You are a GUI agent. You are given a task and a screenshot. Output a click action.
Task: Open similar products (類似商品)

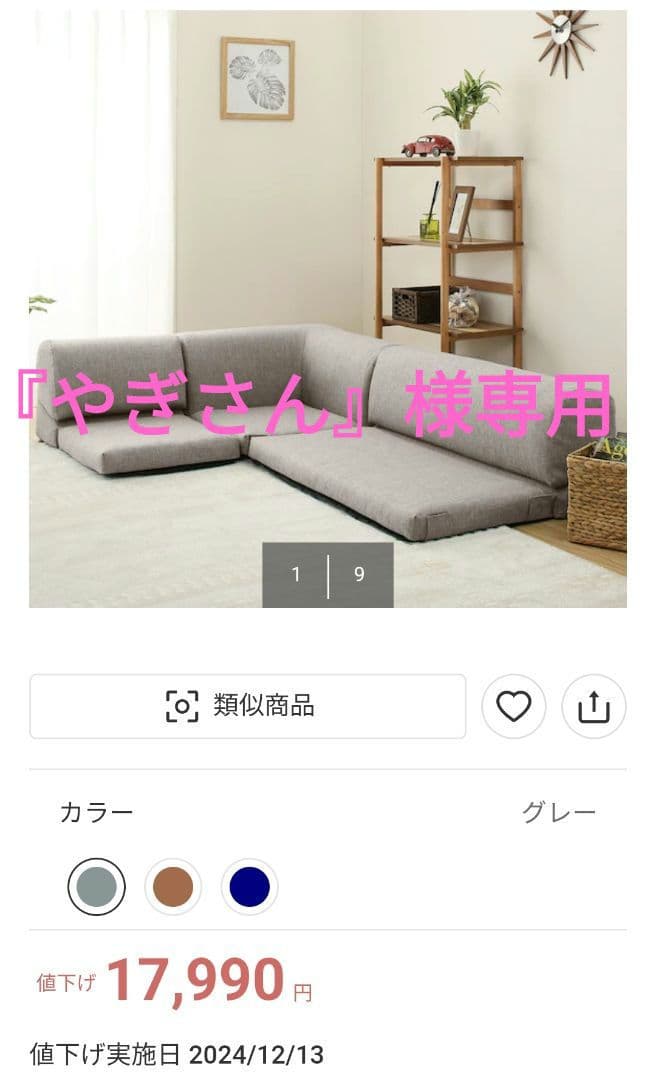tap(247, 706)
